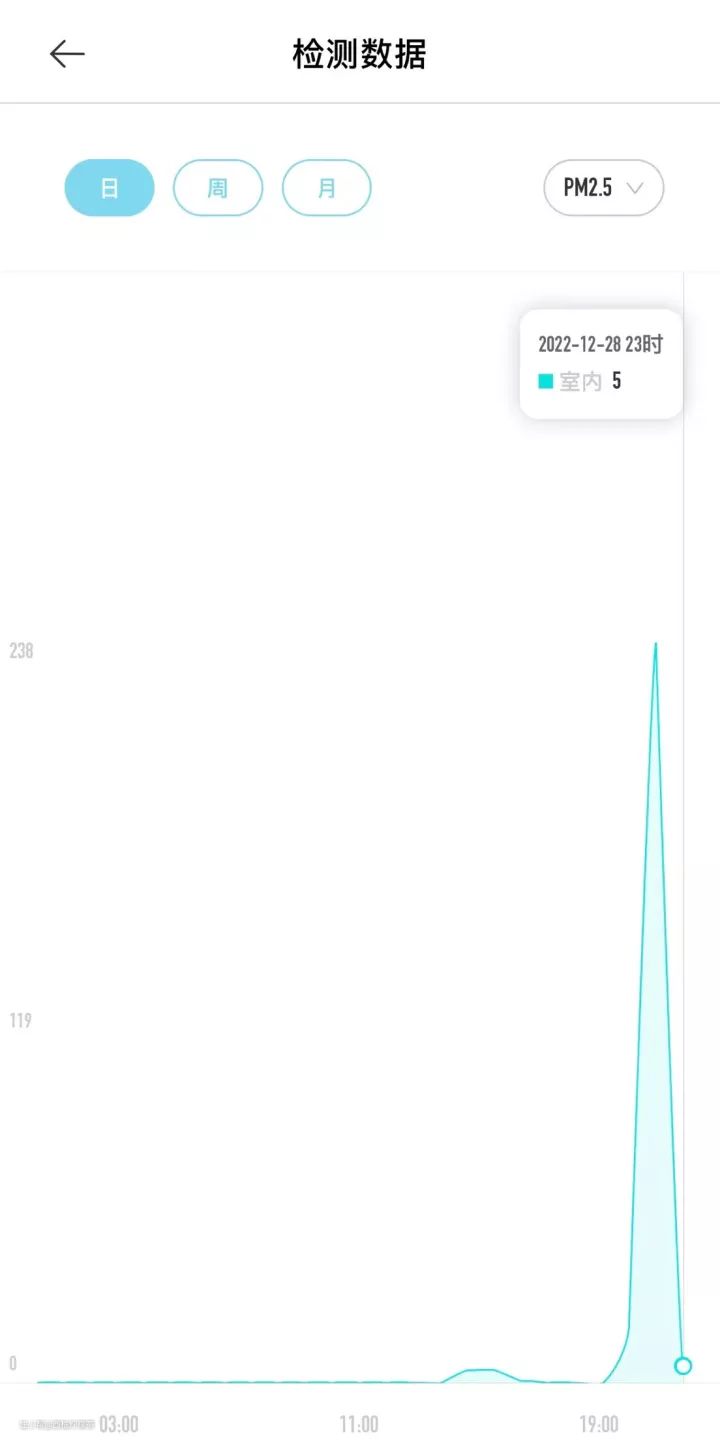Switch to the 月 (month) view
Viewport: 720px width, 1450px height.
click(x=327, y=188)
